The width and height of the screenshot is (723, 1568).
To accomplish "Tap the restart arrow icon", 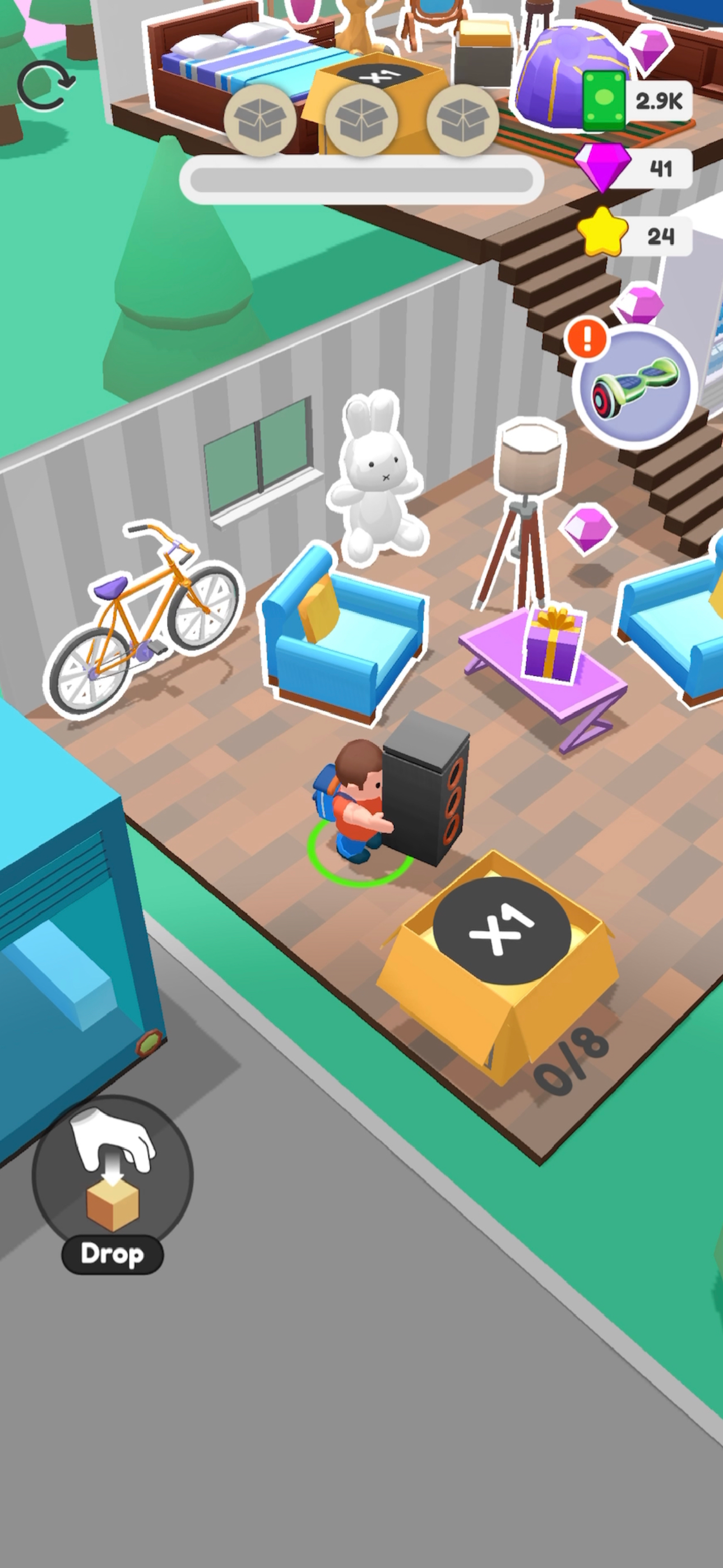I will [x=44, y=85].
